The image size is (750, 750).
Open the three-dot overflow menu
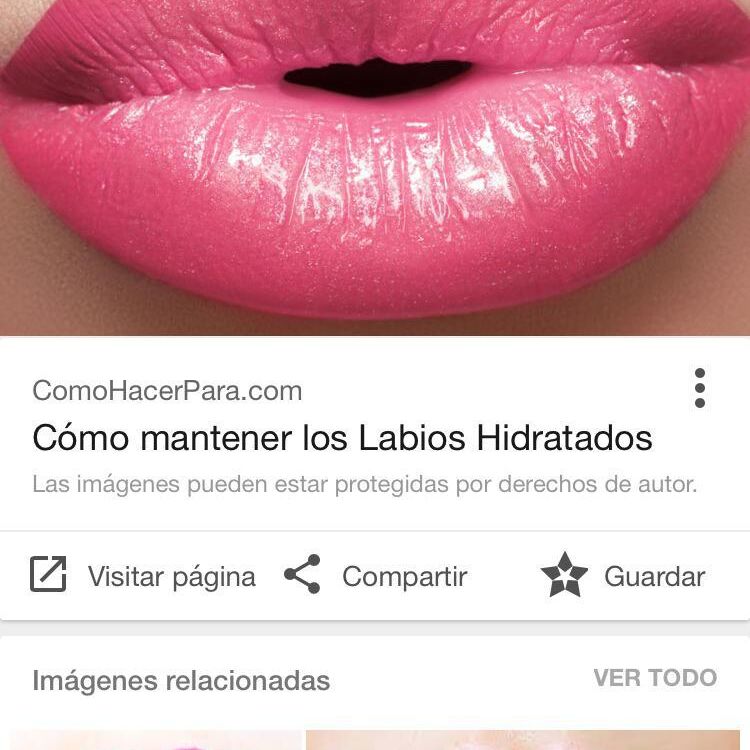(x=699, y=388)
